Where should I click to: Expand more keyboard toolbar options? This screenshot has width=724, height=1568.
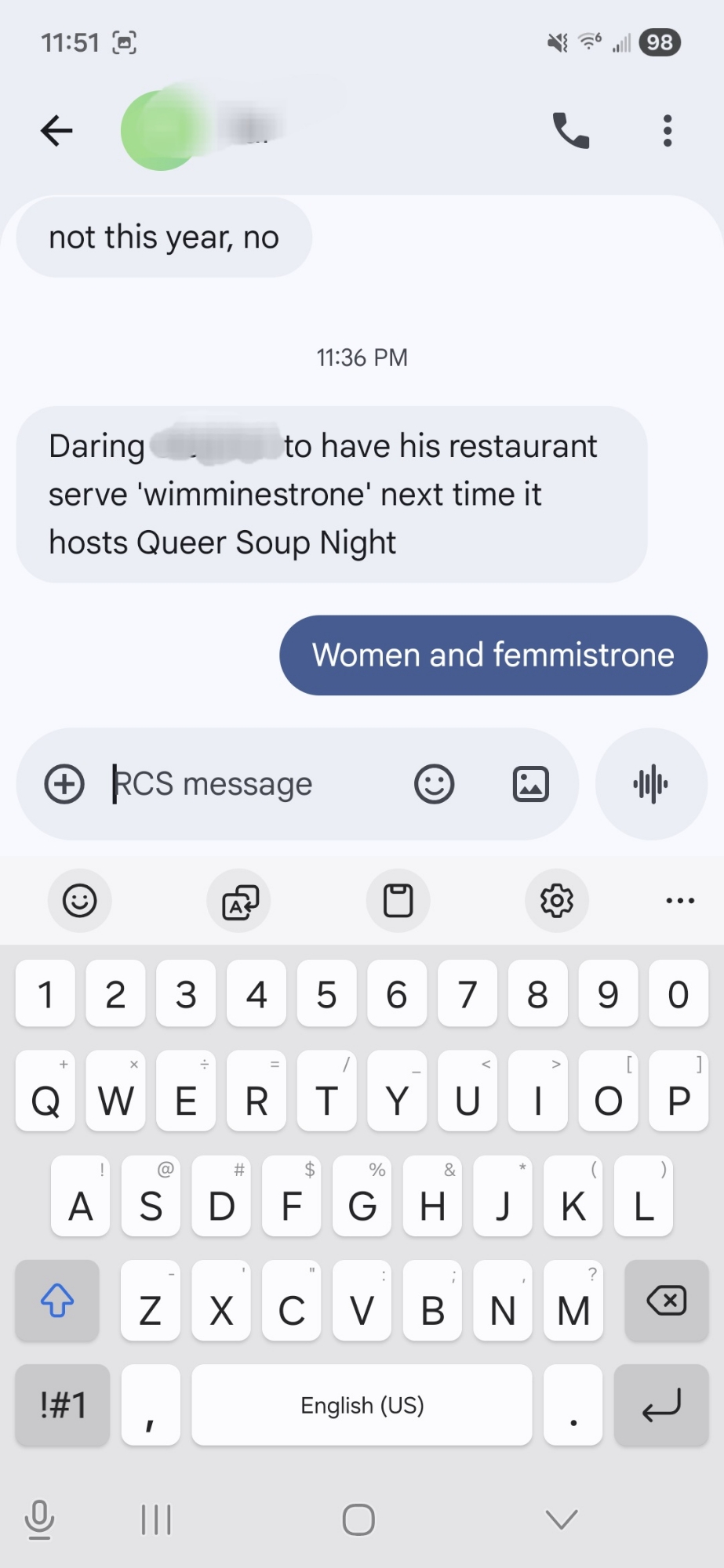[680, 901]
